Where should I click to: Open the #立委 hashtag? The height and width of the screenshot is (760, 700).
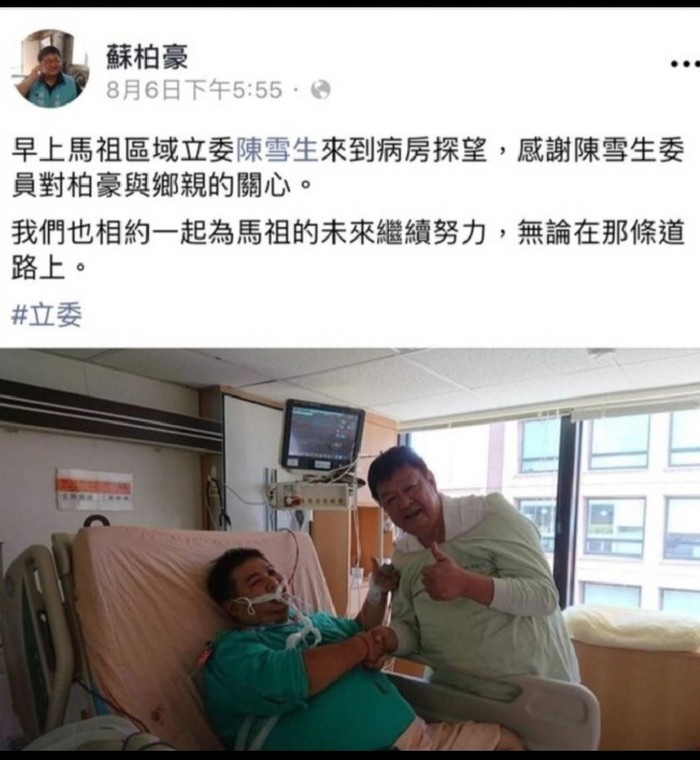tap(47, 315)
